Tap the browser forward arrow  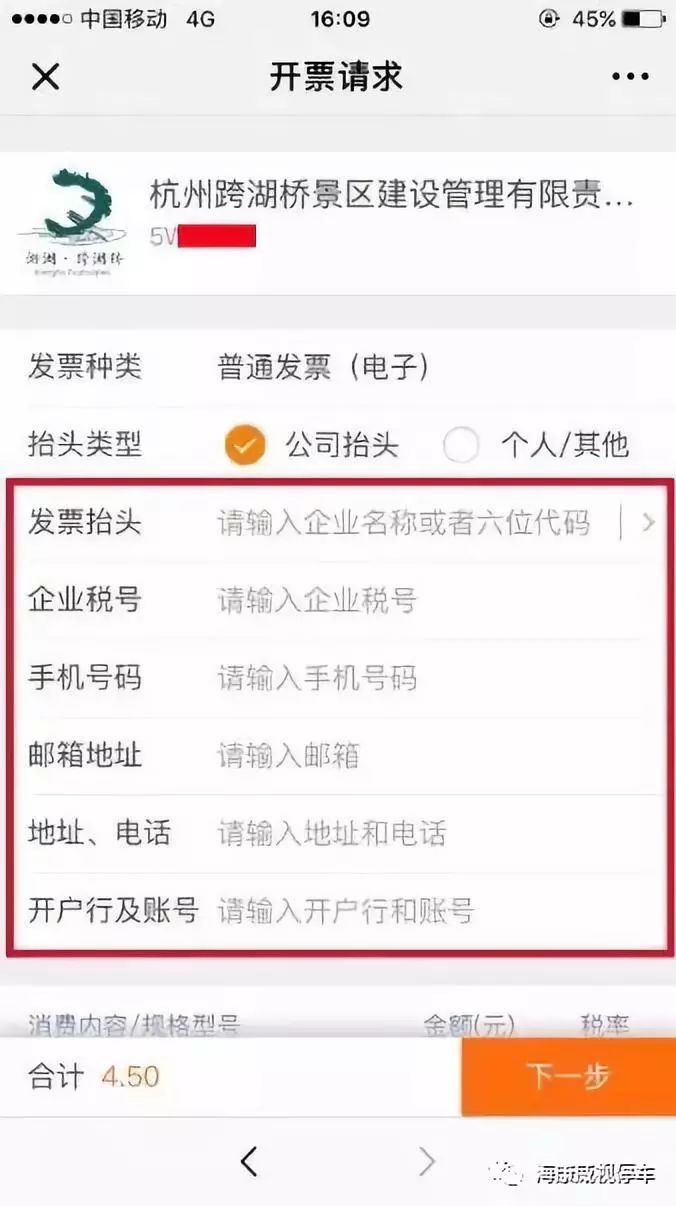click(x=427, y=1161)
